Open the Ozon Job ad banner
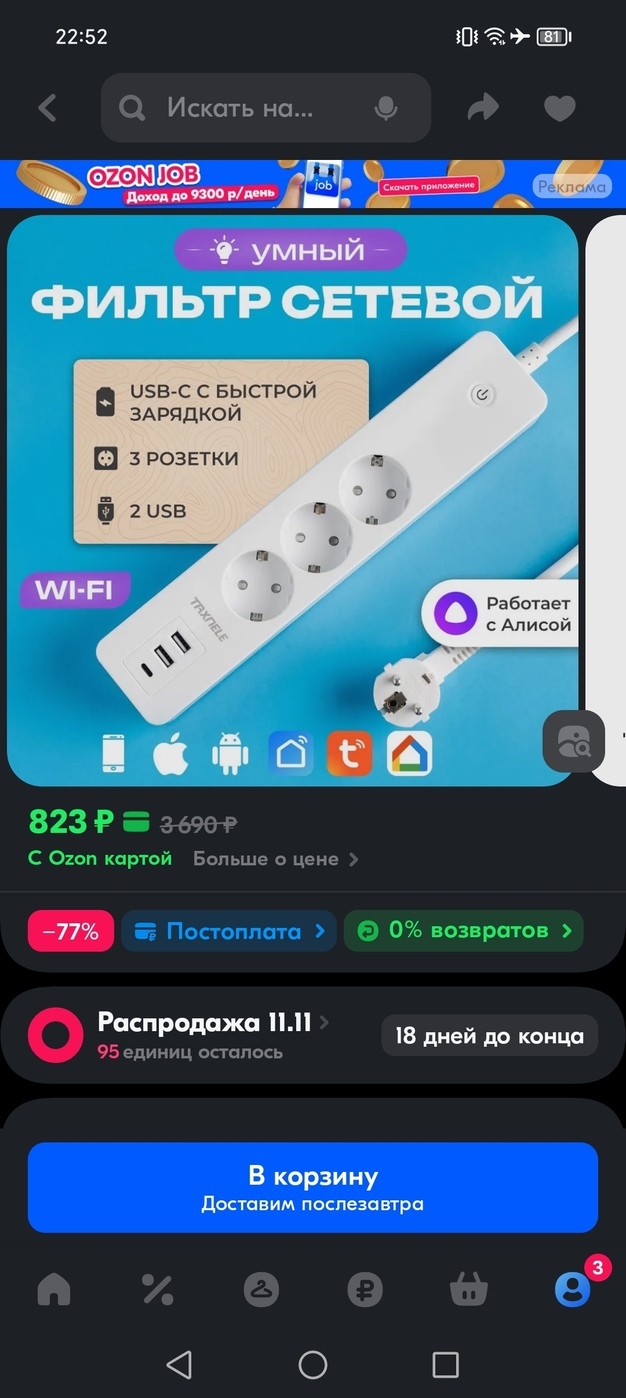The image size is (626, 1398). [313, 184]
